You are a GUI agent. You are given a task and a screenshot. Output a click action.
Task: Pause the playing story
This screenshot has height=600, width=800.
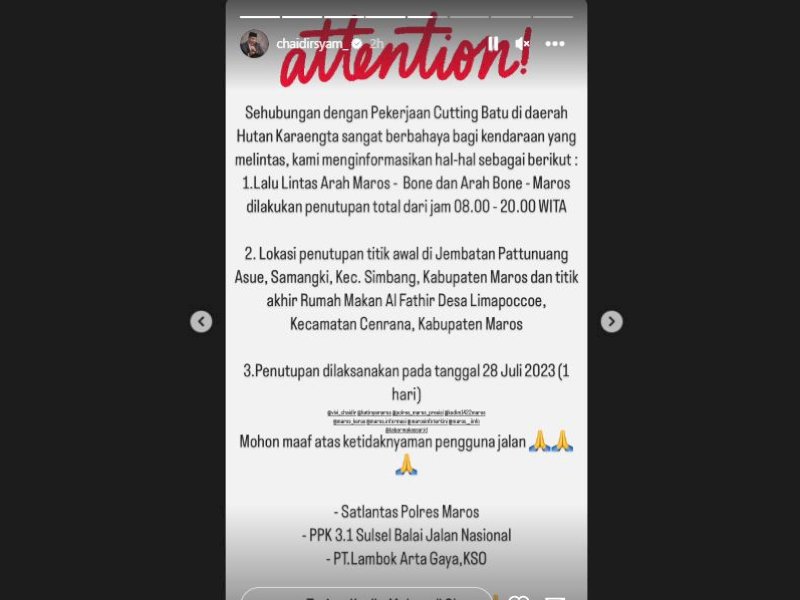point(492,43)
